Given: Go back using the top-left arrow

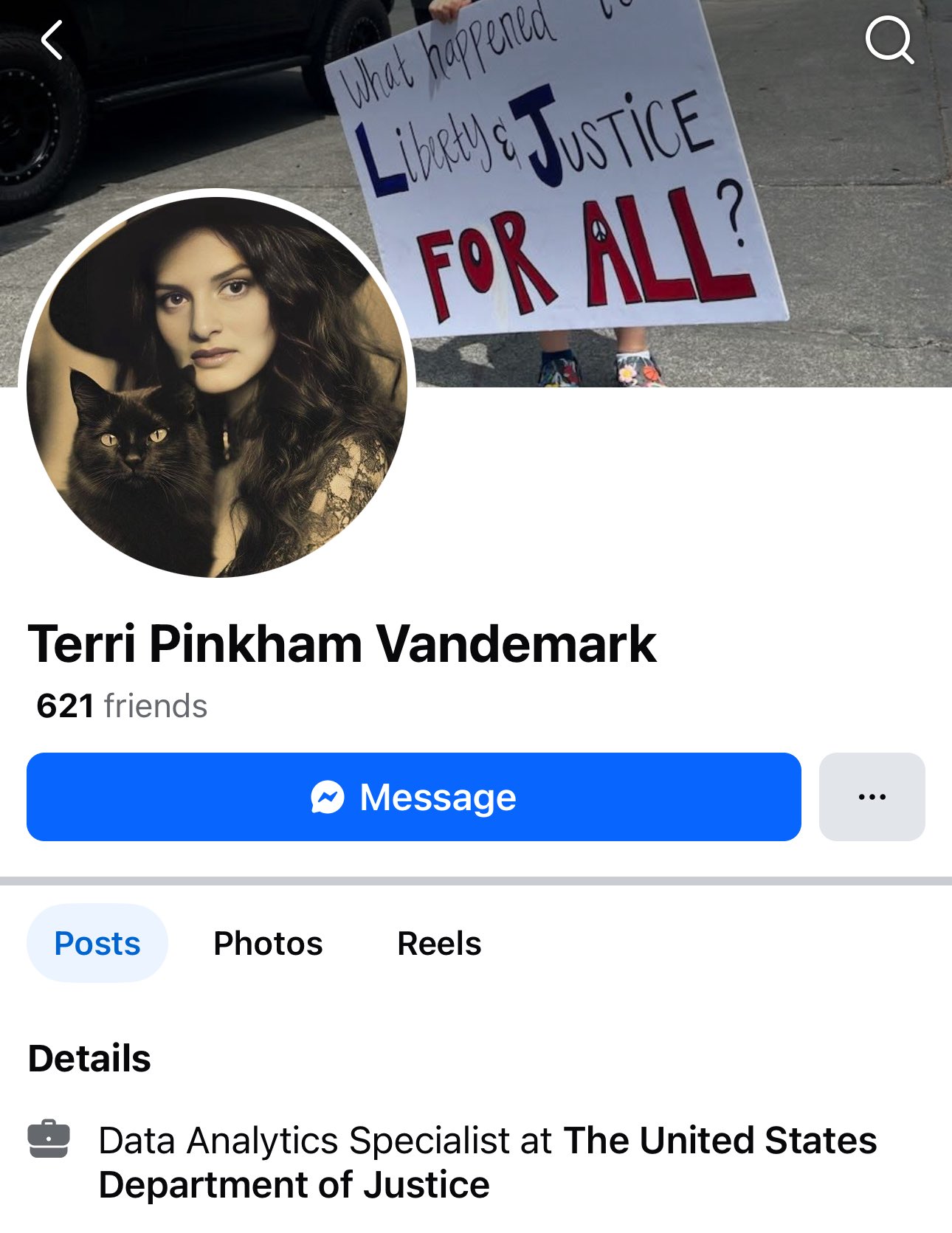Looking at the screenshot, I should pyautogui.click(x=52, y=40).
